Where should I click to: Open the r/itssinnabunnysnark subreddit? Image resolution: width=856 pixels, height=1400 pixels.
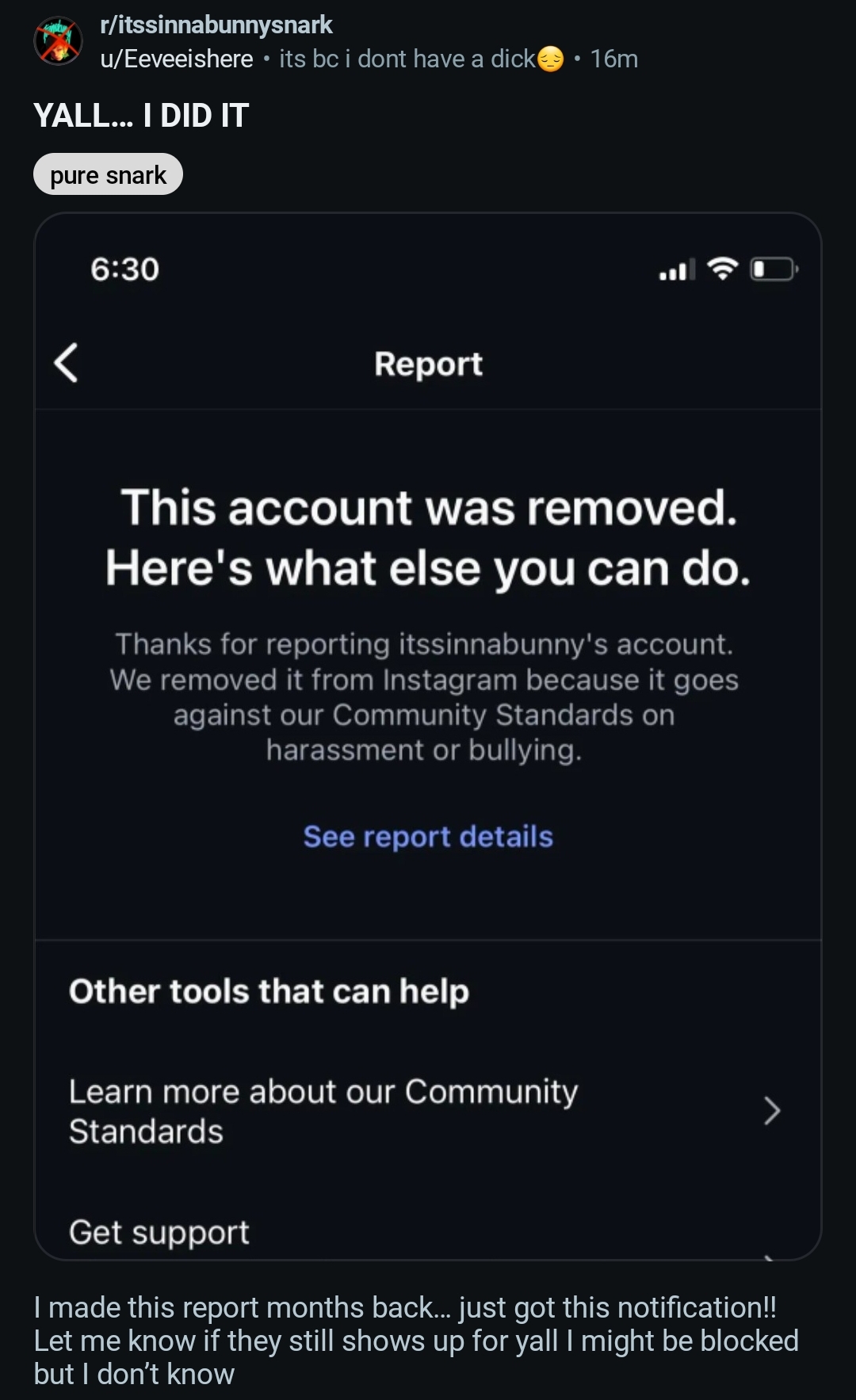216,25
